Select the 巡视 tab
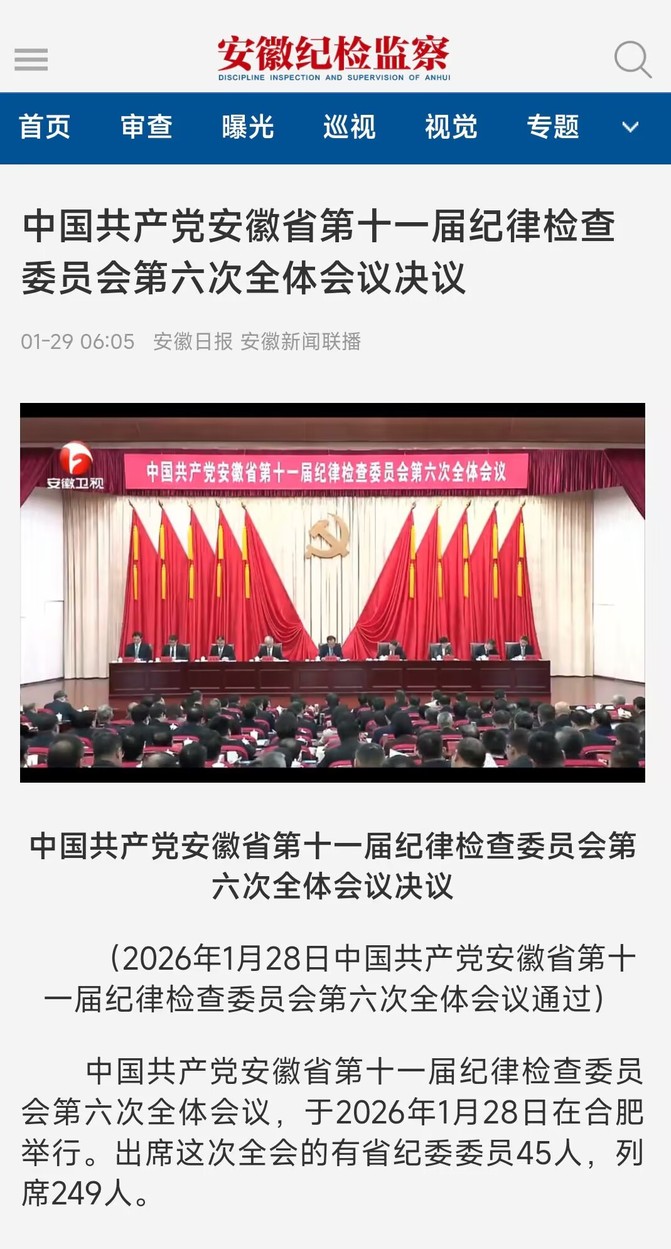This screenshot has width=671, height=1249. coord(349,127)
